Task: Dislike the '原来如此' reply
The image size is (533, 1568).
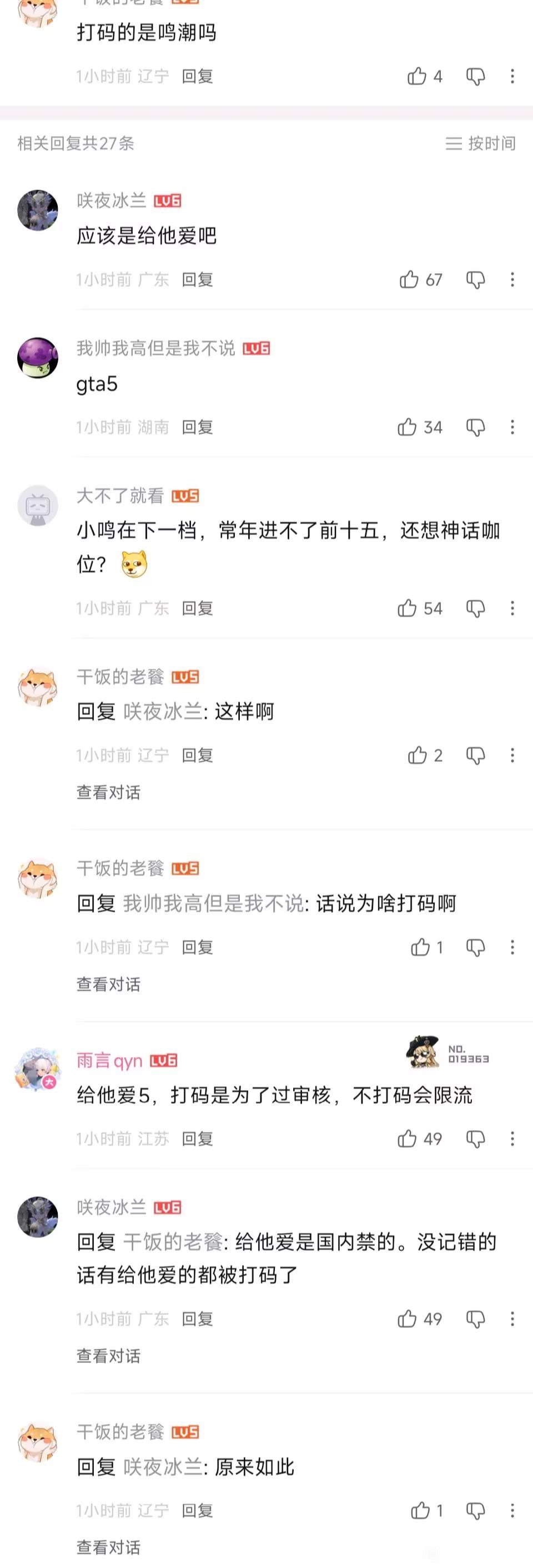Action: pos(475,1510)
